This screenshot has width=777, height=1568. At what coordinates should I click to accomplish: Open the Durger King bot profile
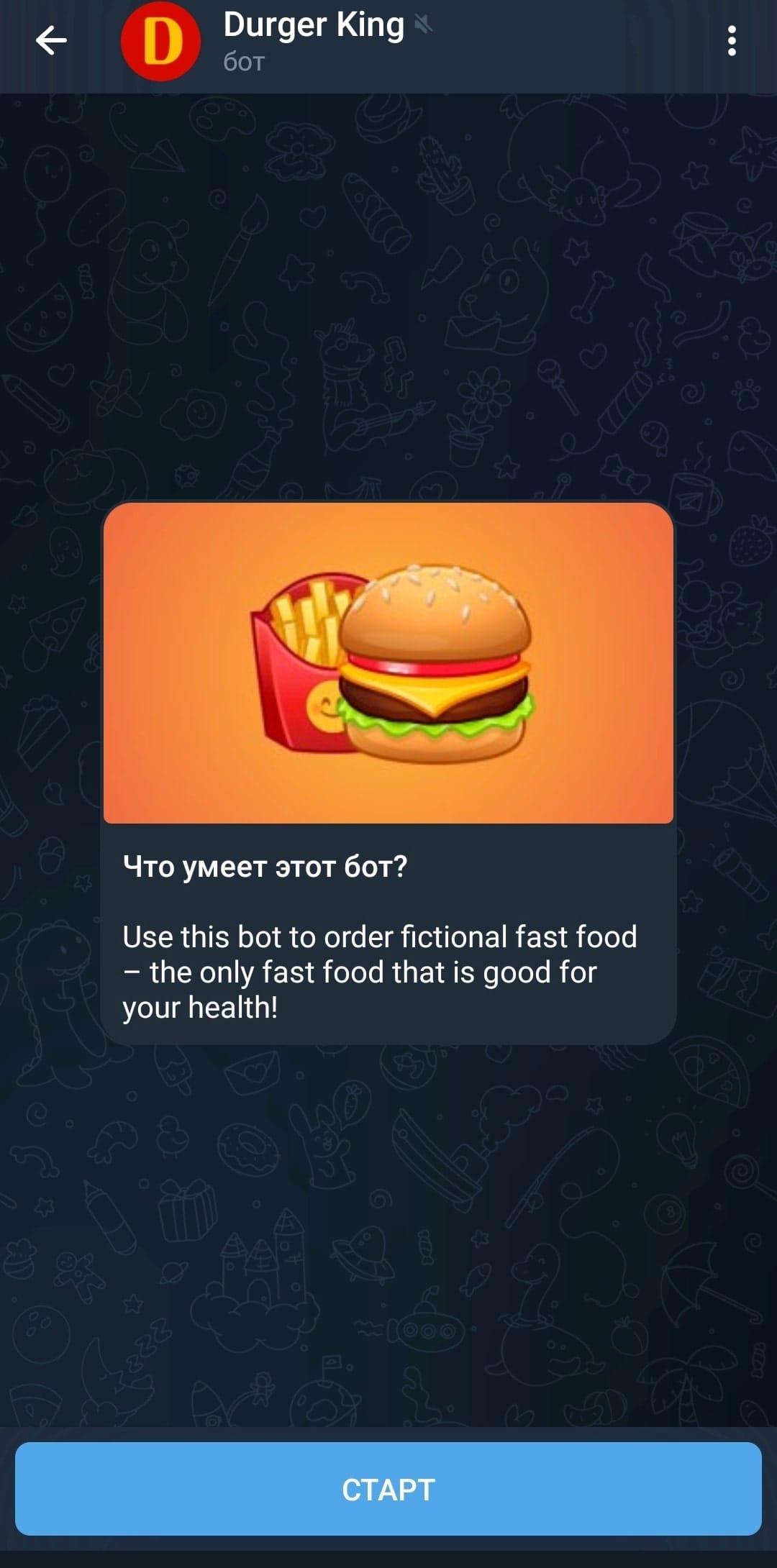314,40
